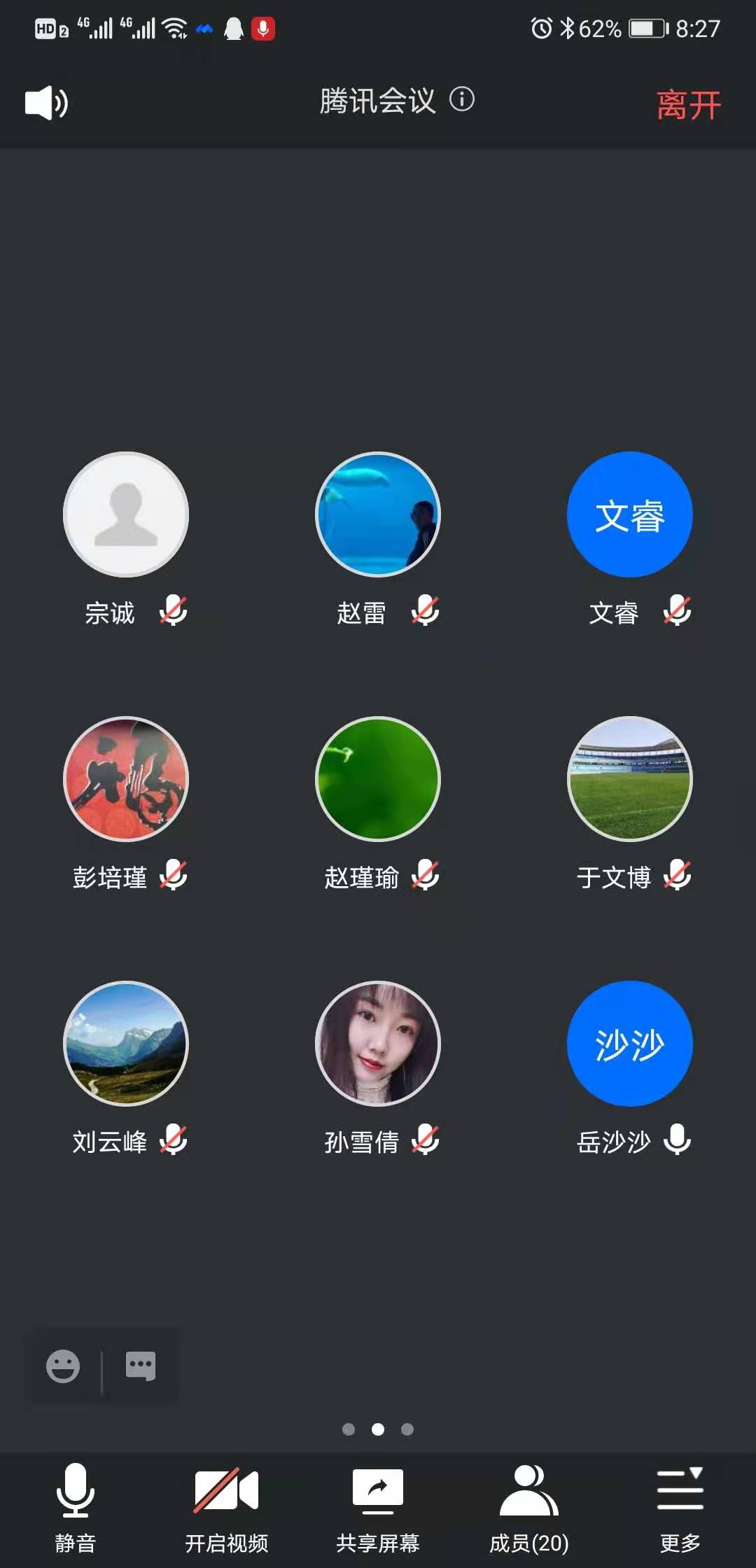
Task: Select 赵瑾瑜's participant avatar
Action: point(378,779)
